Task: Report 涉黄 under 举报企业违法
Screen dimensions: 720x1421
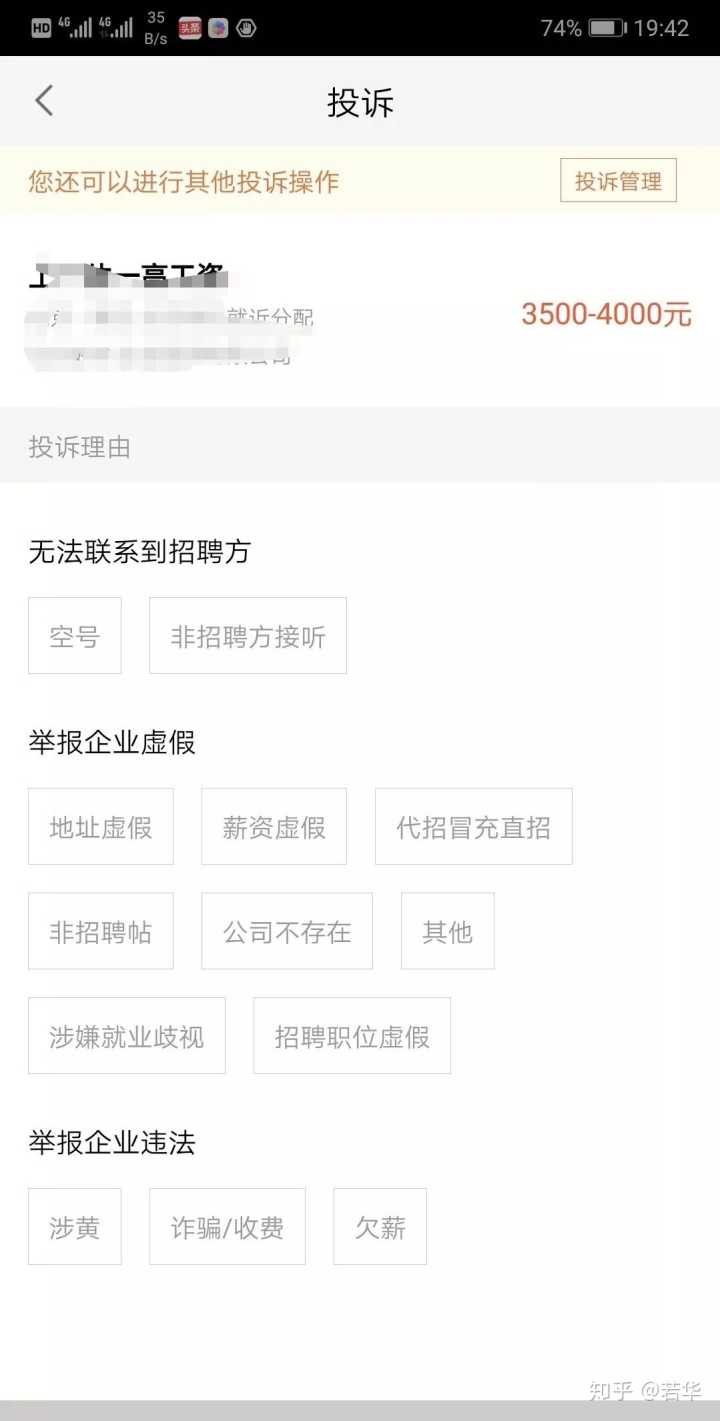Action: (75, 1227)
